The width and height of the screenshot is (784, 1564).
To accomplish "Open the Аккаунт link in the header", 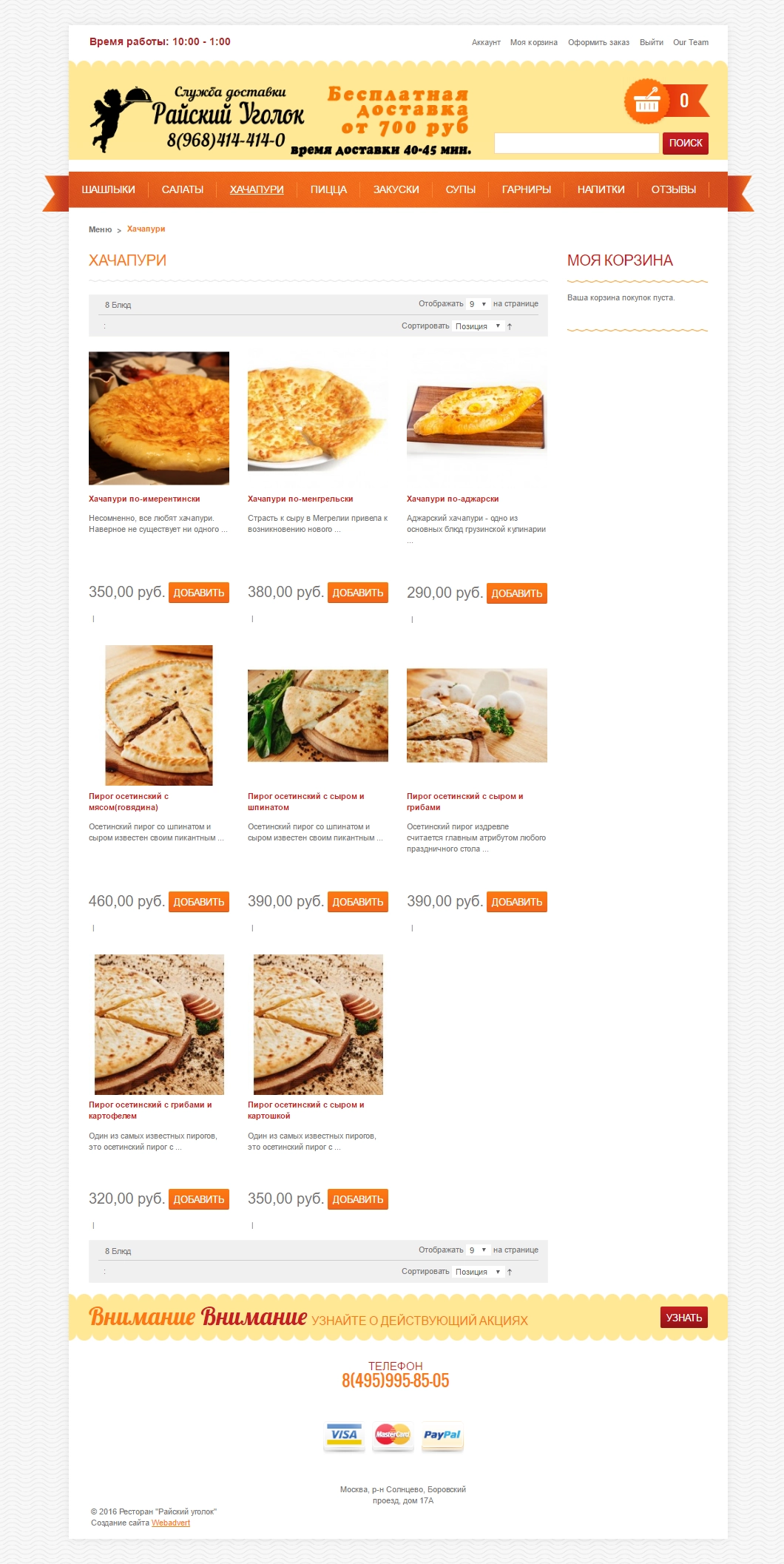I will tap(486, 43).
